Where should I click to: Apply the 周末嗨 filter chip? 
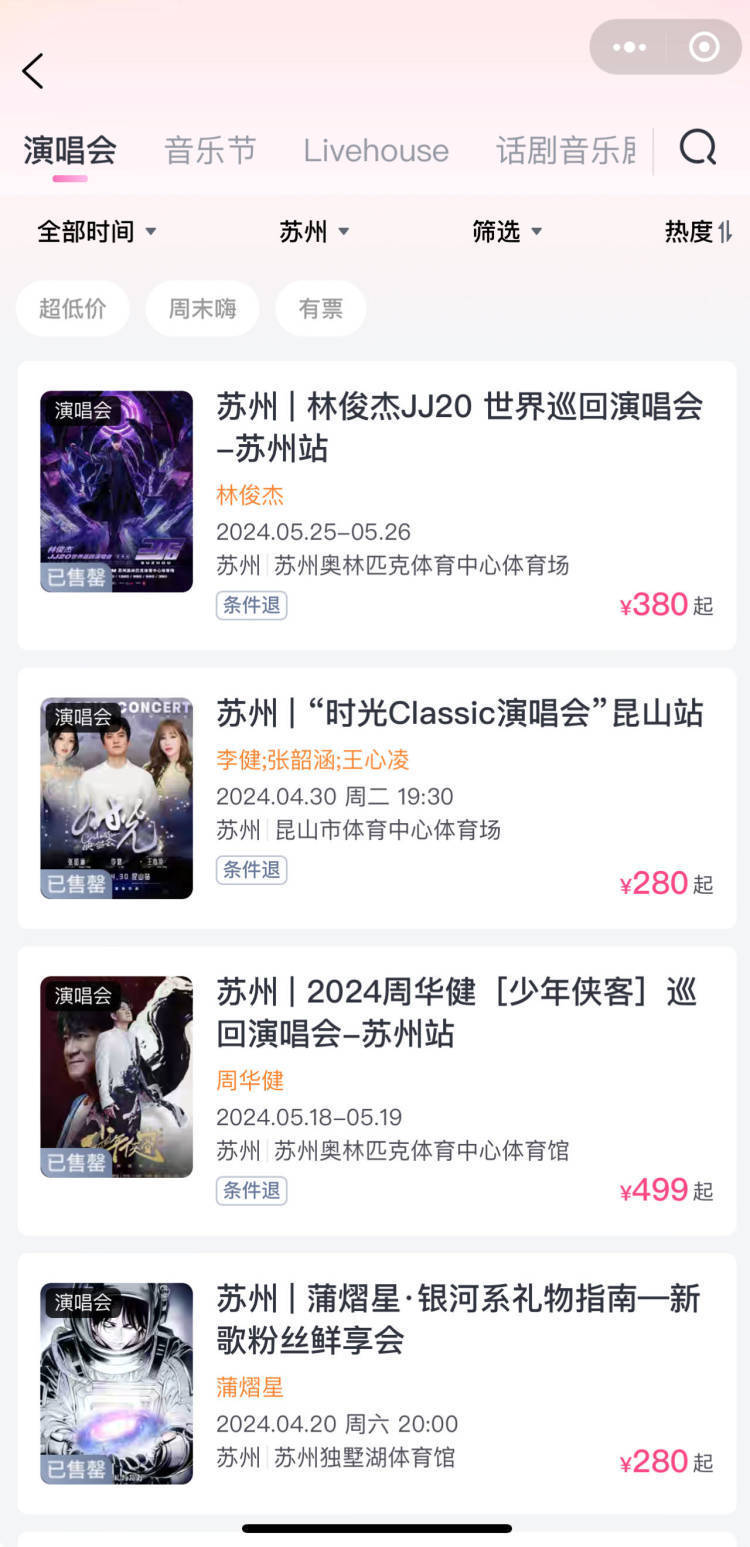(x=202, y=308)
